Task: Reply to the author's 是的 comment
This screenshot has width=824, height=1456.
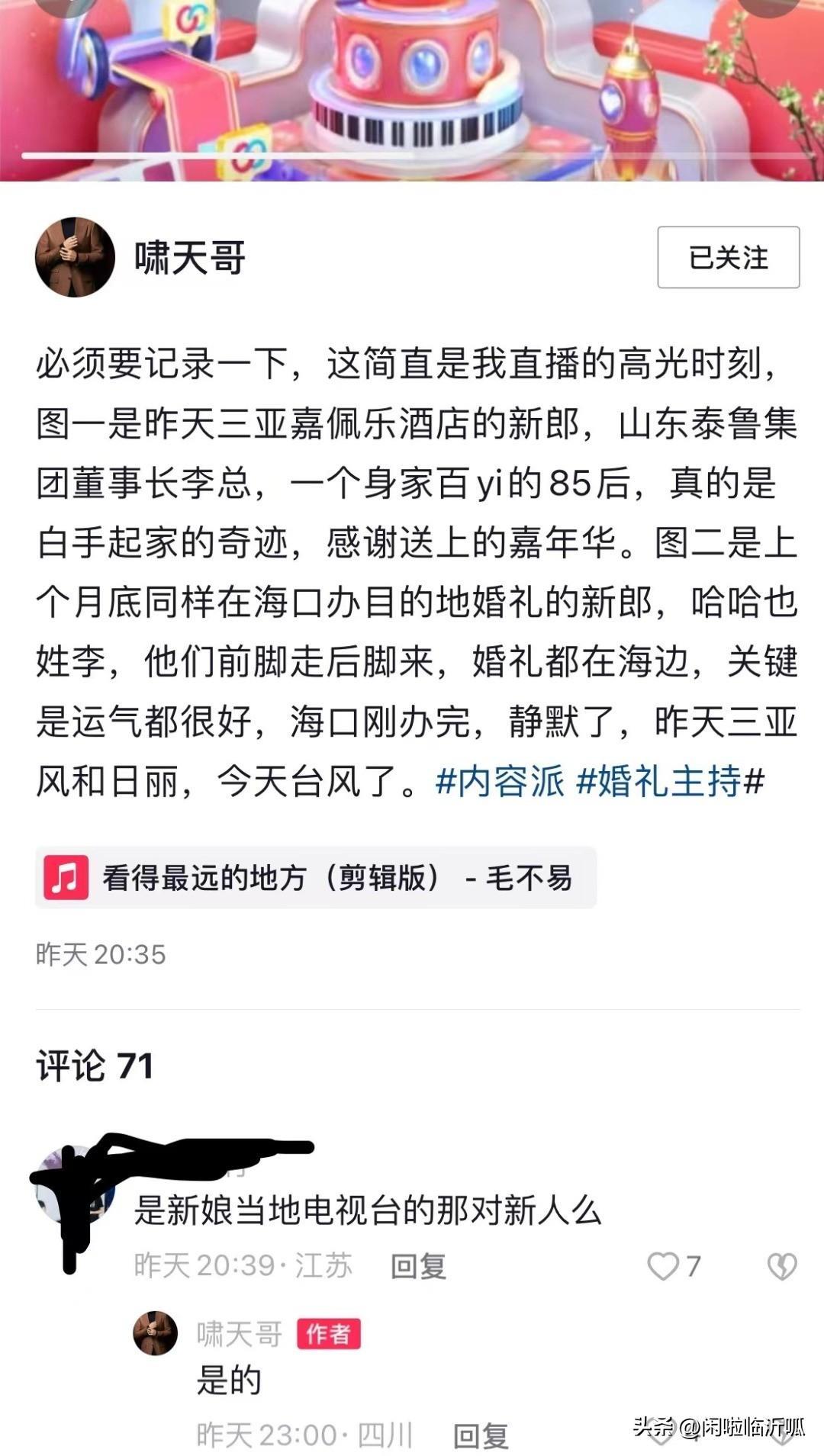Action: [481, 1435]
